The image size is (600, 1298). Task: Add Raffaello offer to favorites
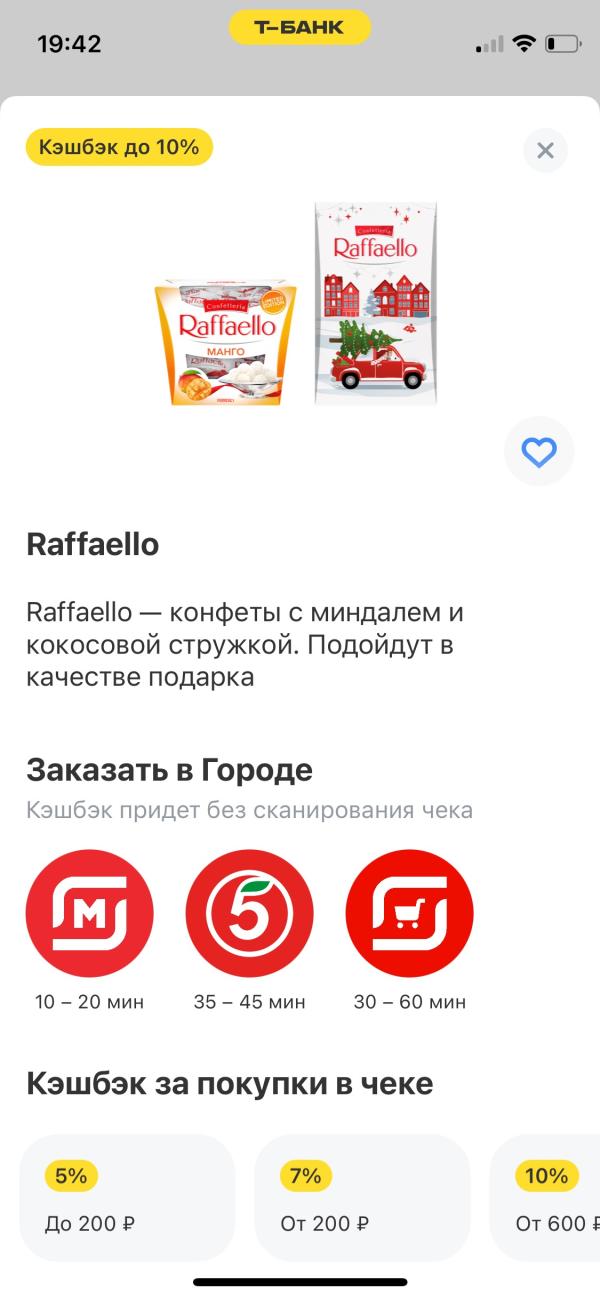(x=539, y=452)
